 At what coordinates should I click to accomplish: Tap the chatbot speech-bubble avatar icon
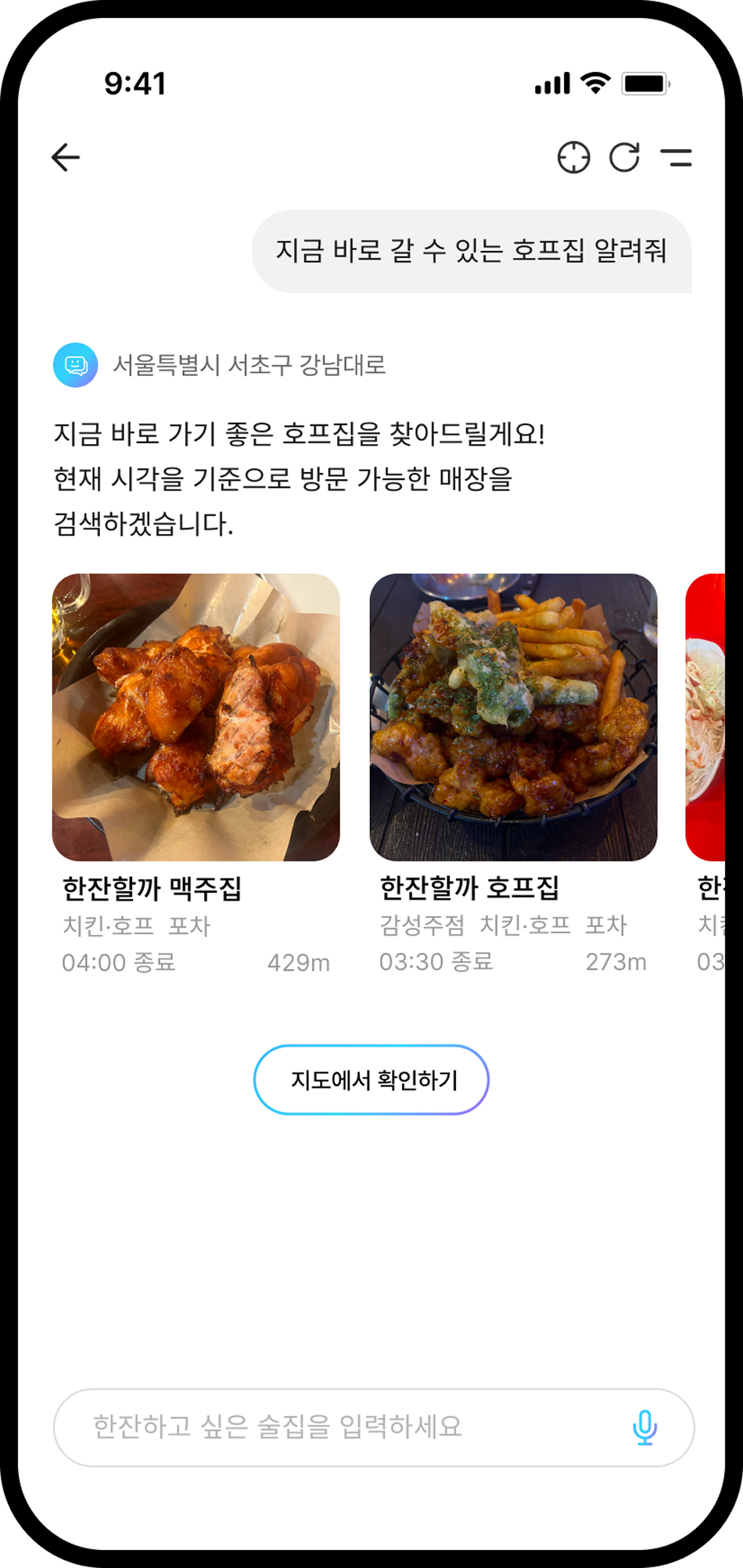tap(74, 364)
